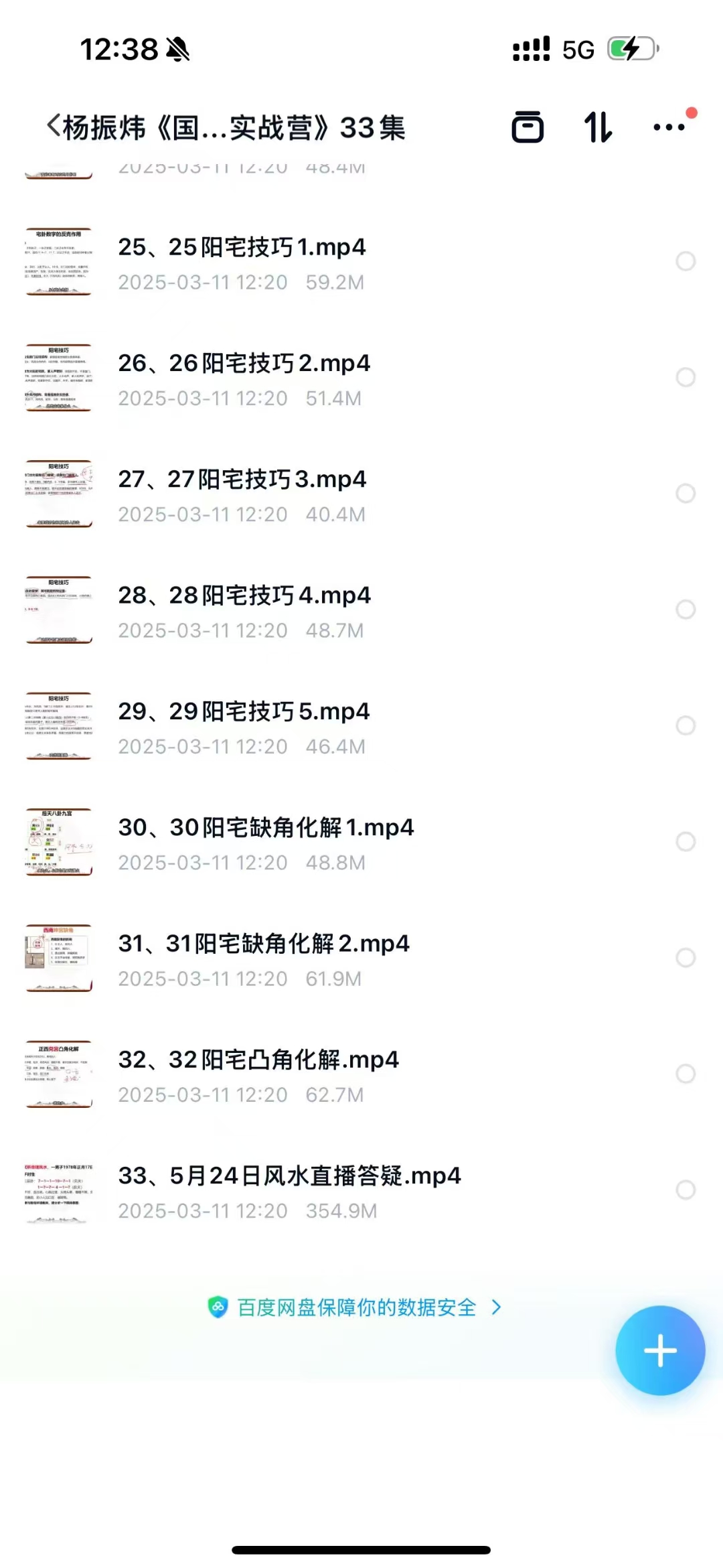Open the transfer list icon in the top bar
The image size is (723, 1568).
528,127
